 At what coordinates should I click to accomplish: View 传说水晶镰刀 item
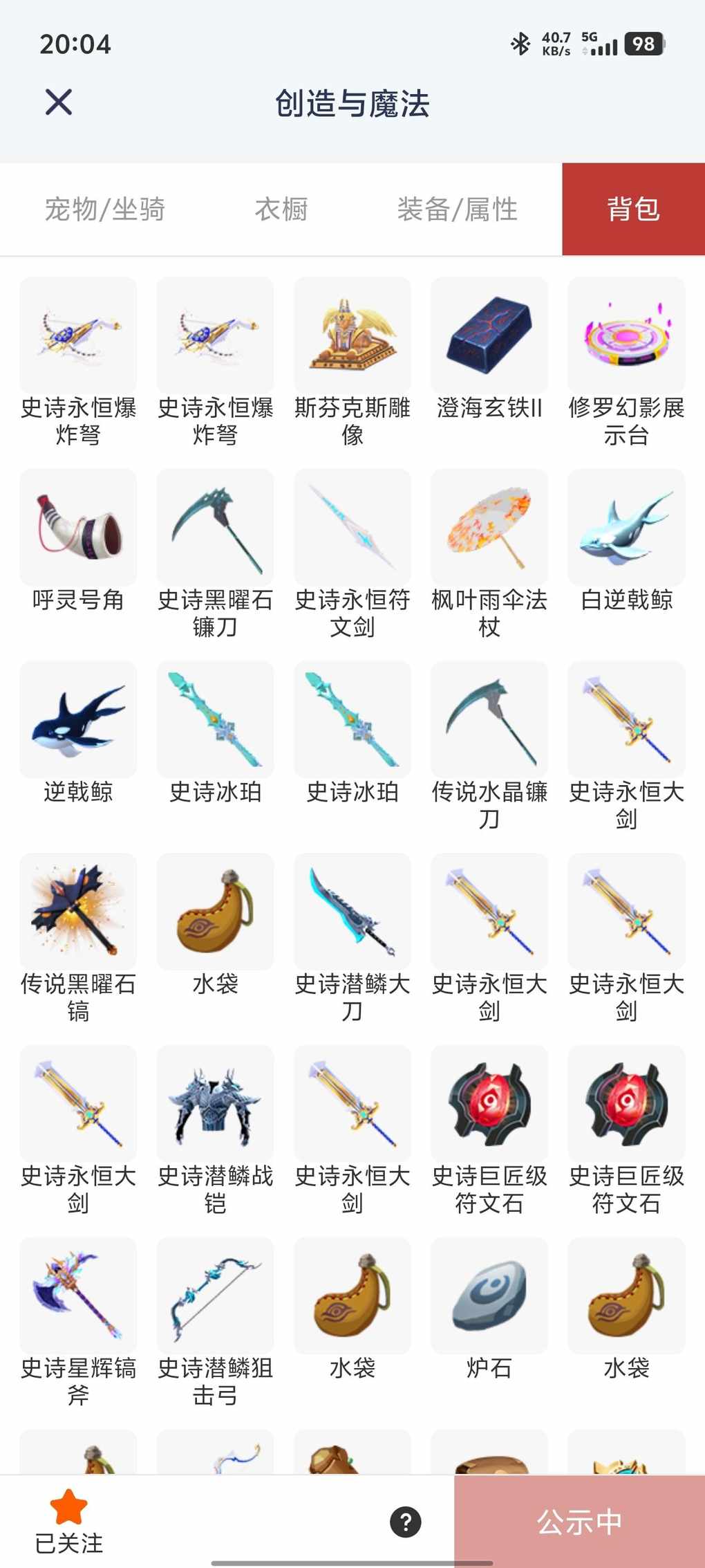[x=489, y=719]
